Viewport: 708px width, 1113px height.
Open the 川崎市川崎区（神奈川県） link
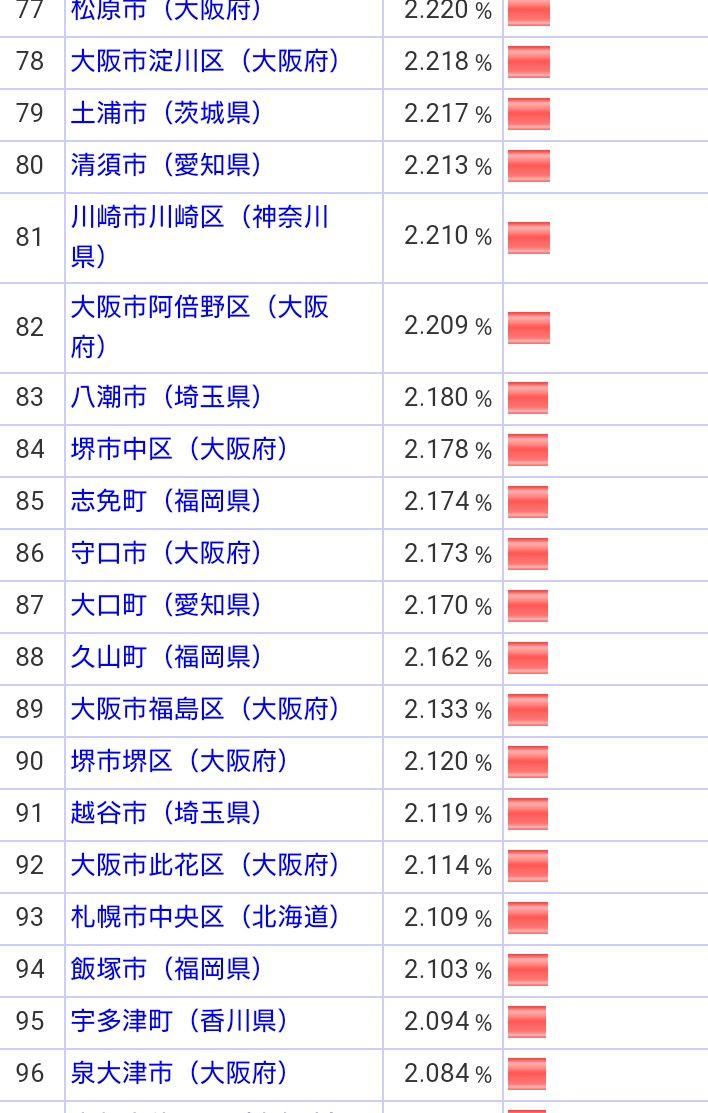[199, 219]
